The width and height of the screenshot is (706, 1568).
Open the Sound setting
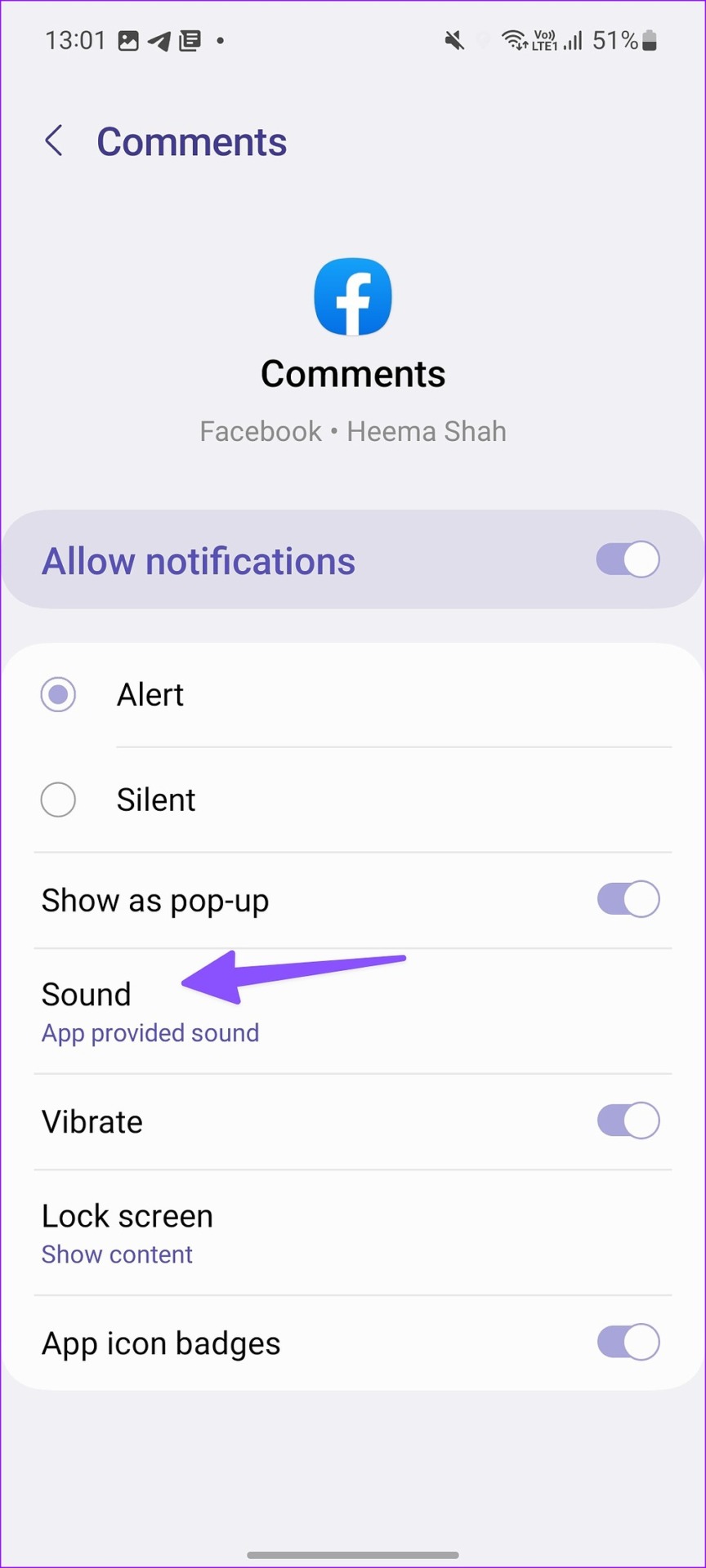[353, 1011]
